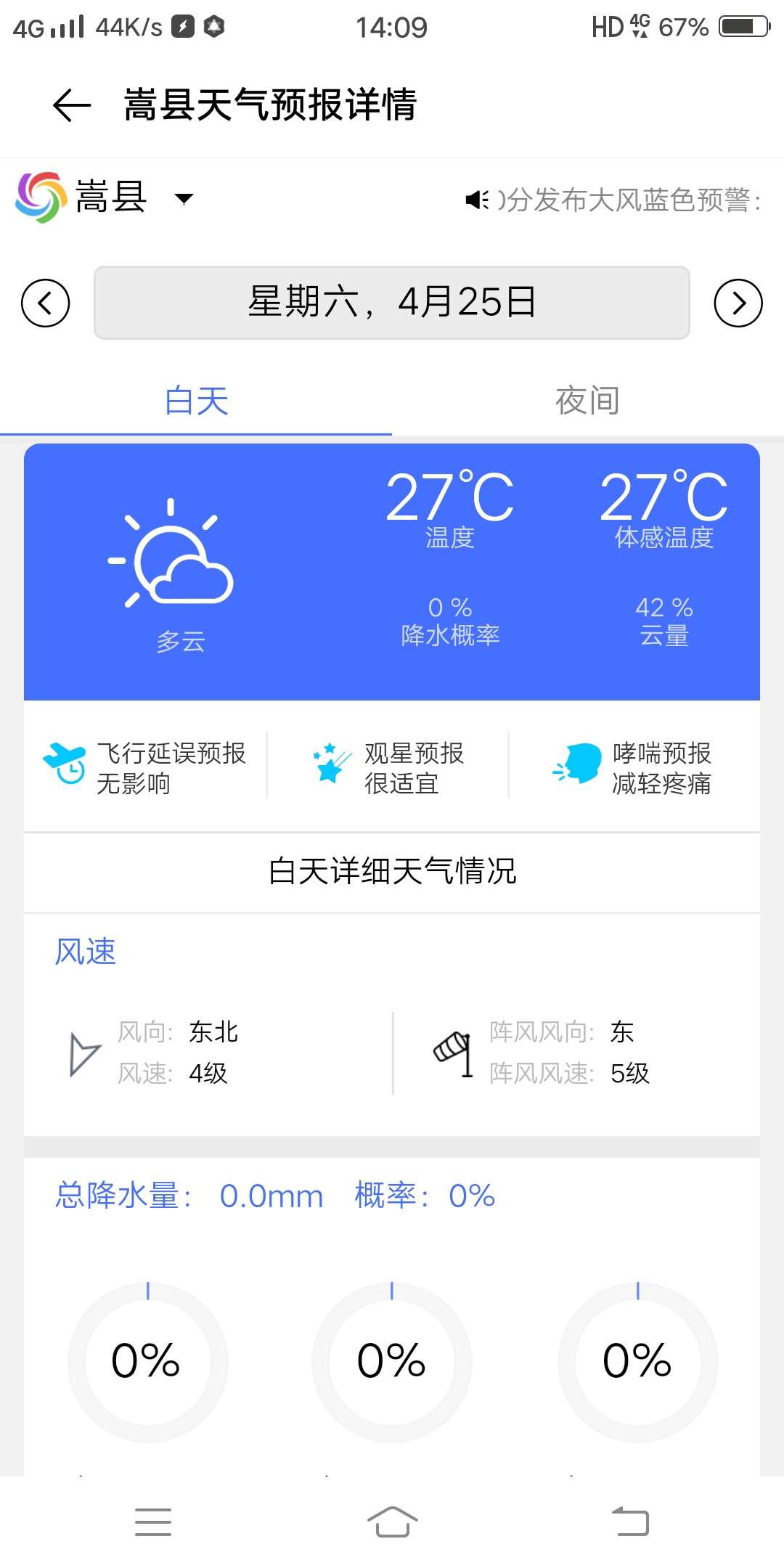
Task: Go to the next day's forecast
Action: click(x=738, y=303)
